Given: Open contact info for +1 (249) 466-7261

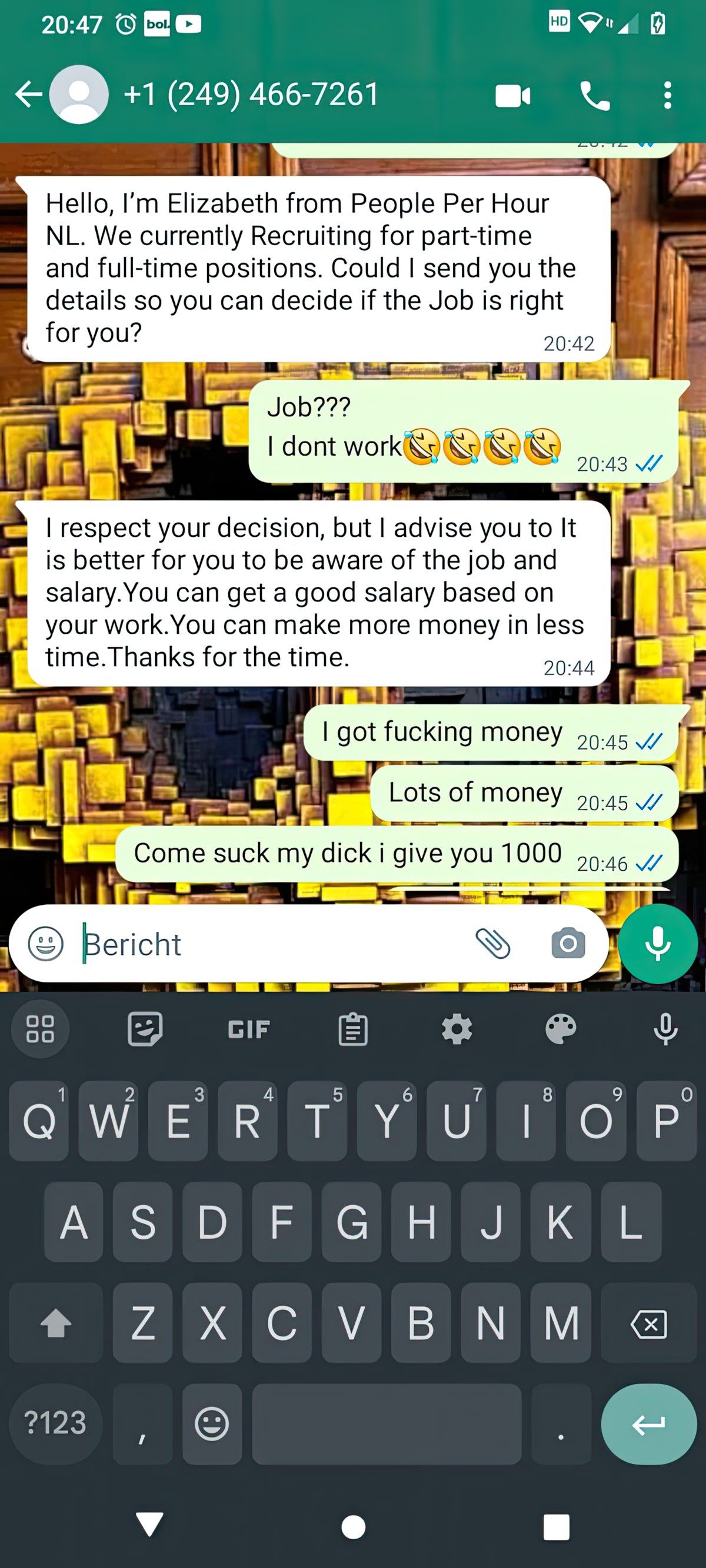Looking at the screenshot, I should point(251,95).
